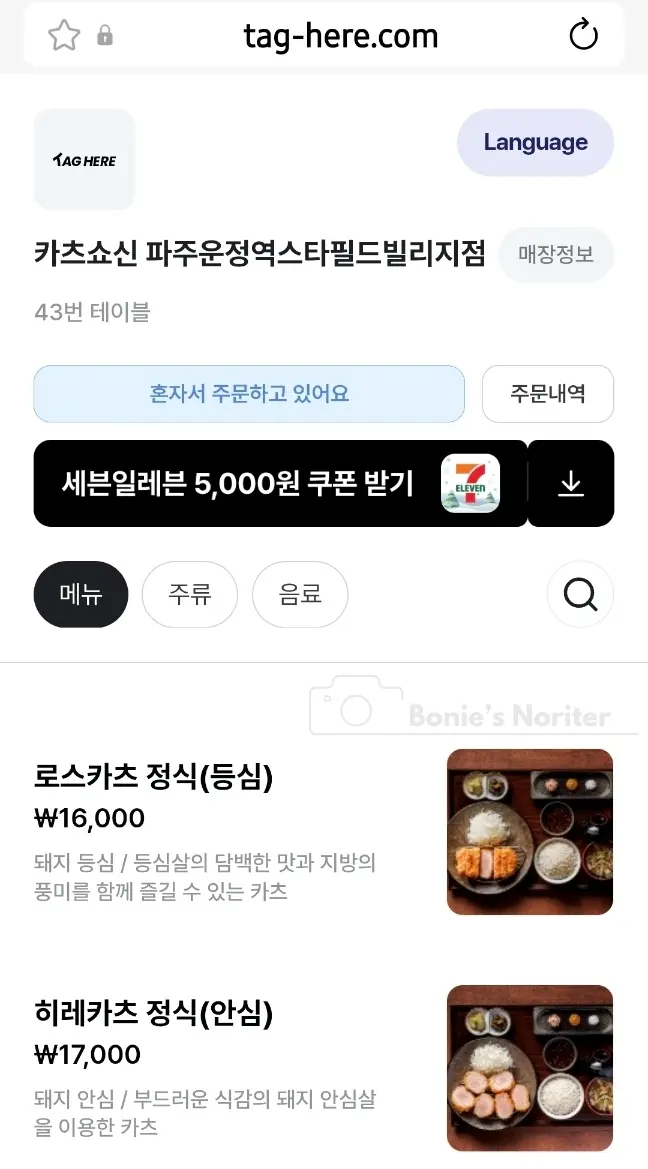The height and width of the screenshot is (1169, 648).
Task: Switch to the 주류 category
Action: (x=190, y=594)
